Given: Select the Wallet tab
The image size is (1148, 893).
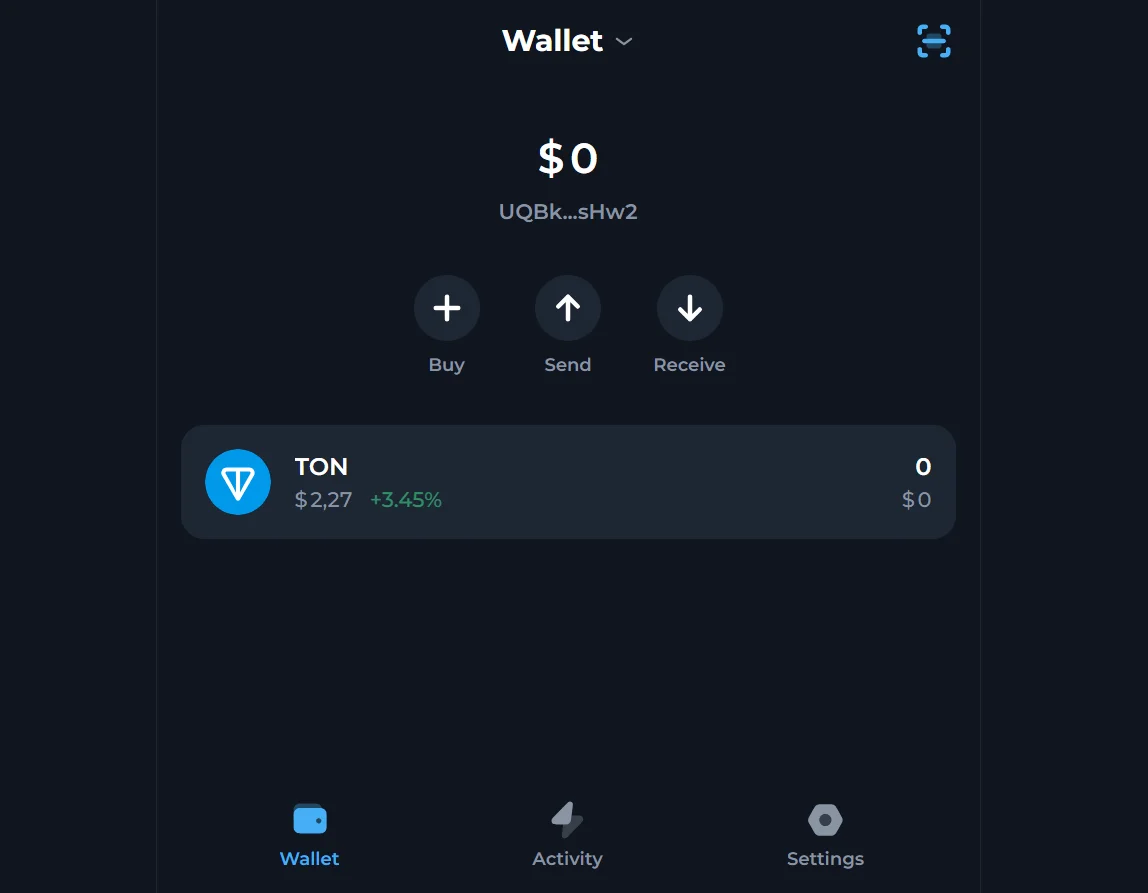Looking at the screenshot, I should tap(310, 835).
